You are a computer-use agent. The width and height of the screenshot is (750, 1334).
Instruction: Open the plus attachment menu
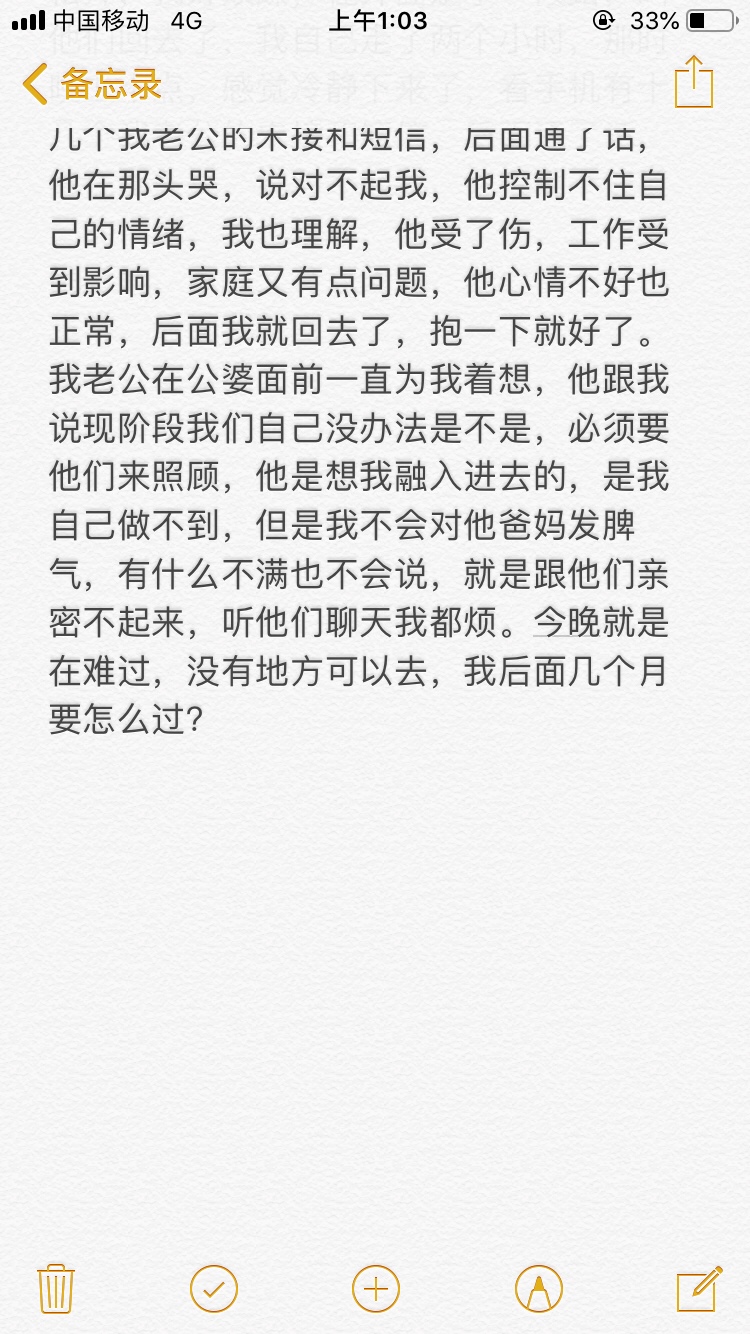point(376,1288)
